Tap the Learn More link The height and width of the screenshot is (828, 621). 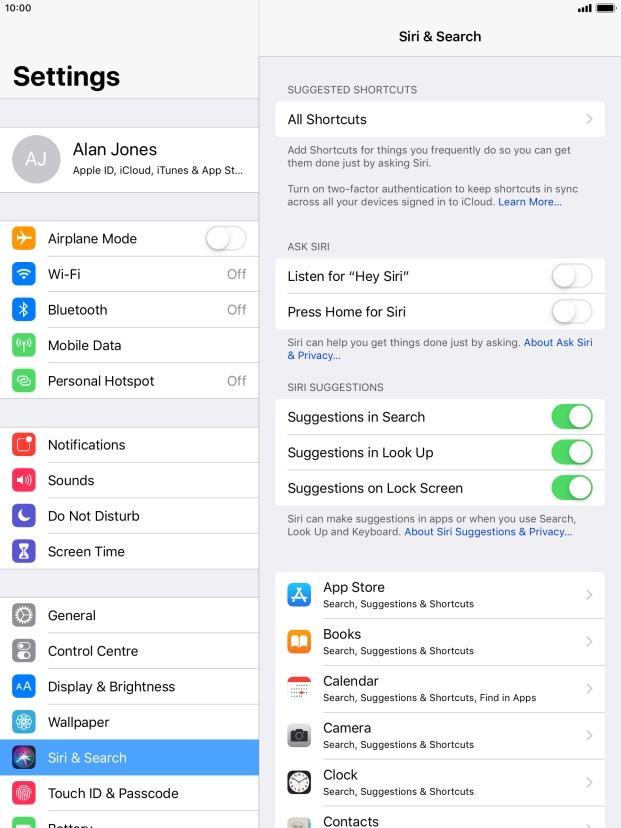click(530, 202)
